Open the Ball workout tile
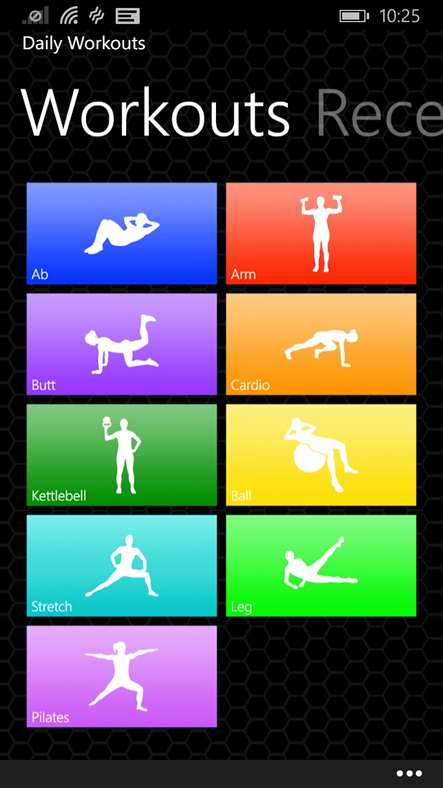The image size is (443, 788). point(321,455)
